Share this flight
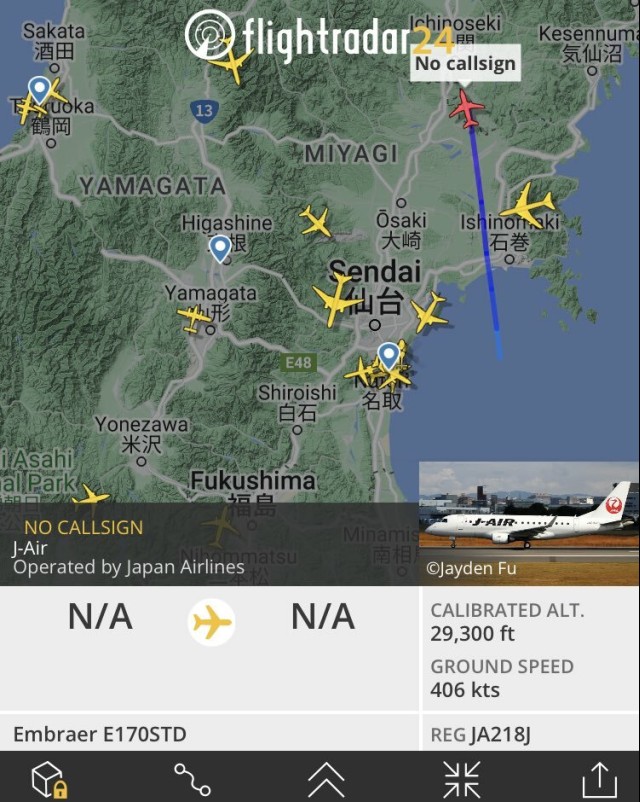This screenshot has width=640, height=802. (598, 779)
